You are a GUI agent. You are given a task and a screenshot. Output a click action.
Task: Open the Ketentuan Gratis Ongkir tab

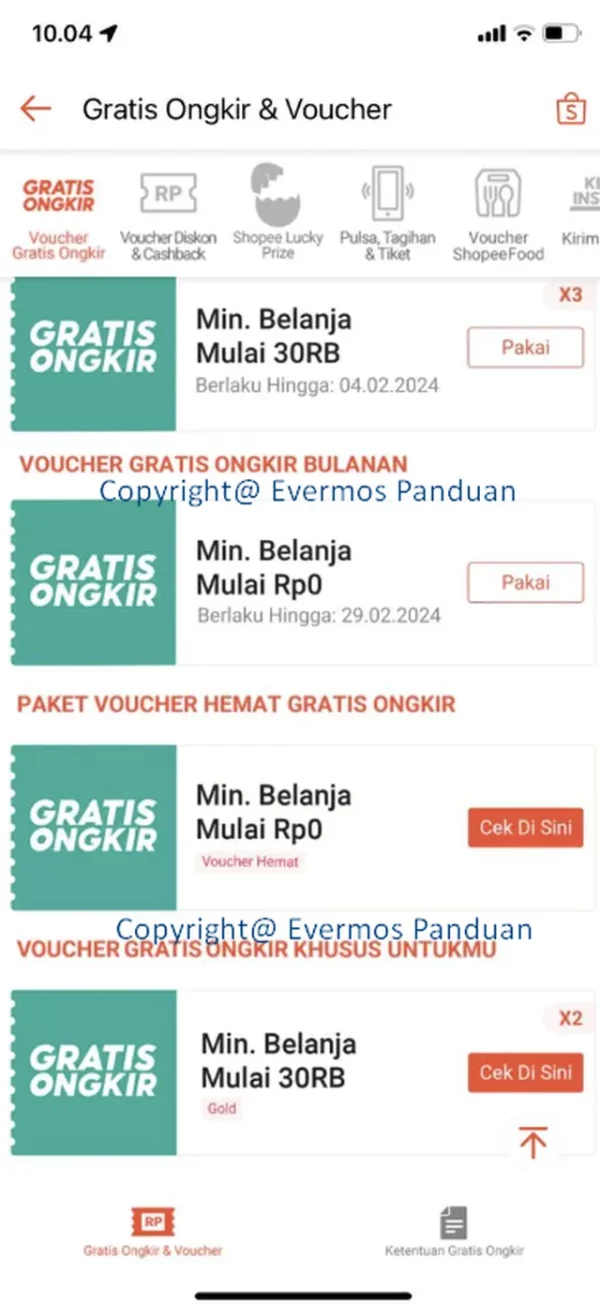(454, 1231)
